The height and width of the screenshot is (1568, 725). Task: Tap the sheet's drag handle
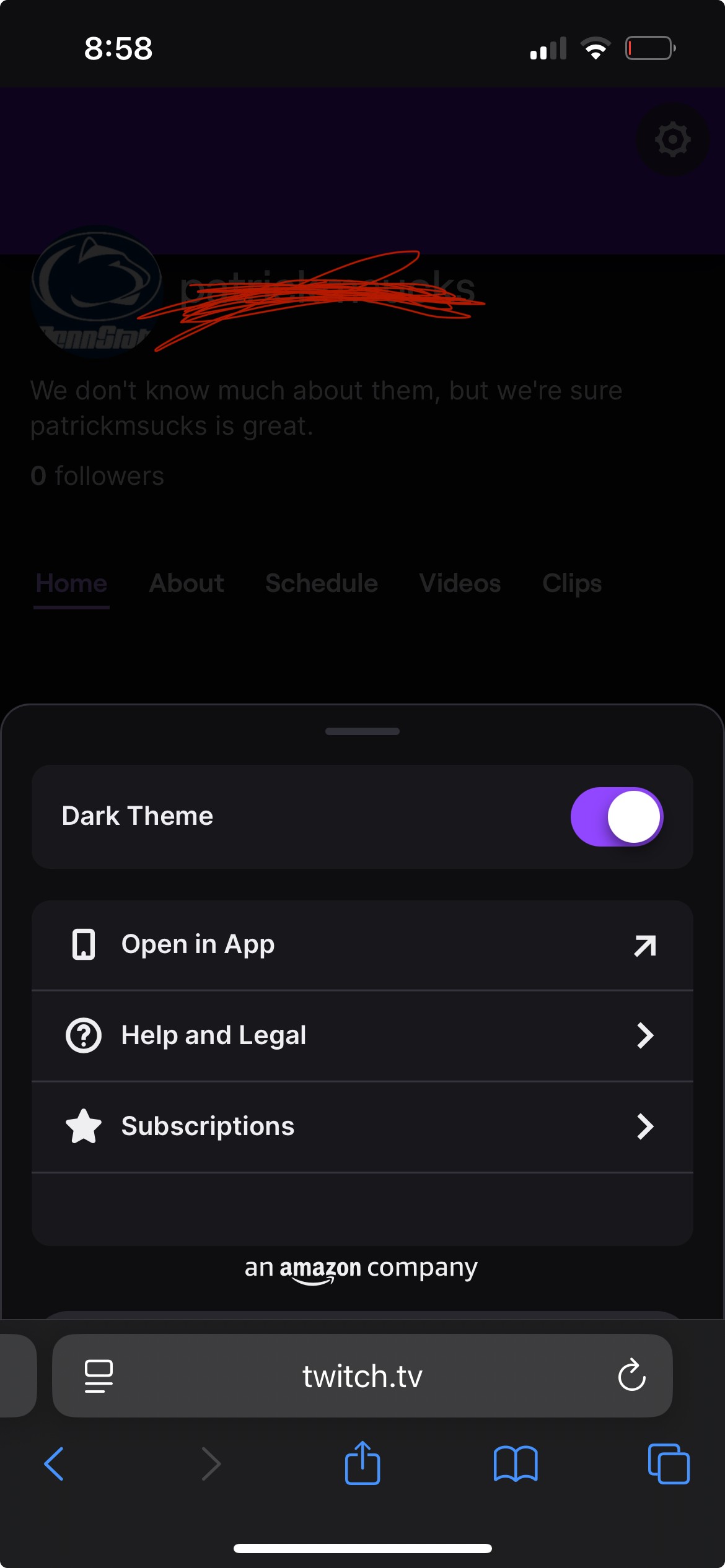click(x=362, y=731)
